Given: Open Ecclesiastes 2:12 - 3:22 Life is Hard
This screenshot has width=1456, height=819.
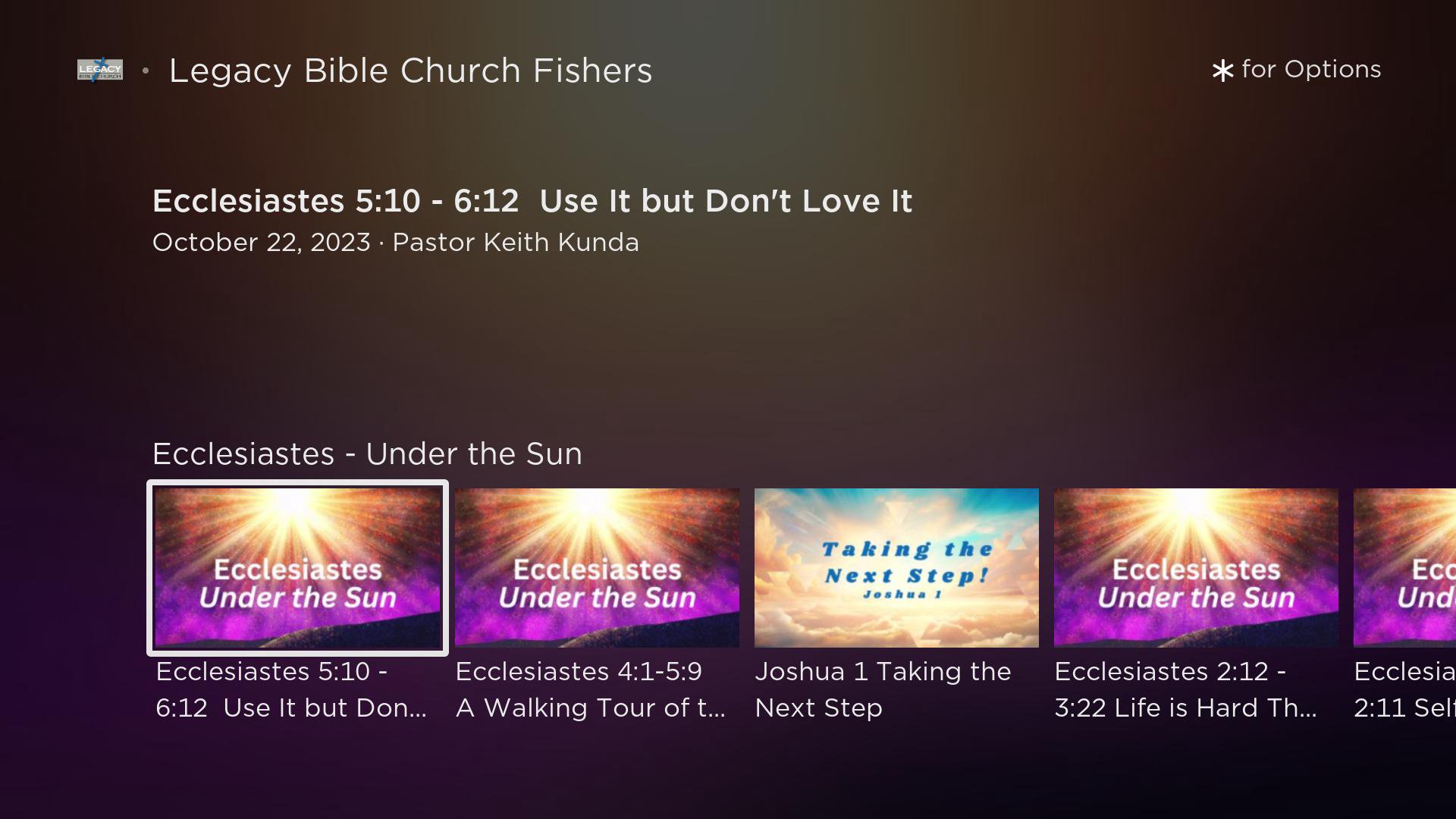Looking at the screenshot, I should tap(1196, 567).
